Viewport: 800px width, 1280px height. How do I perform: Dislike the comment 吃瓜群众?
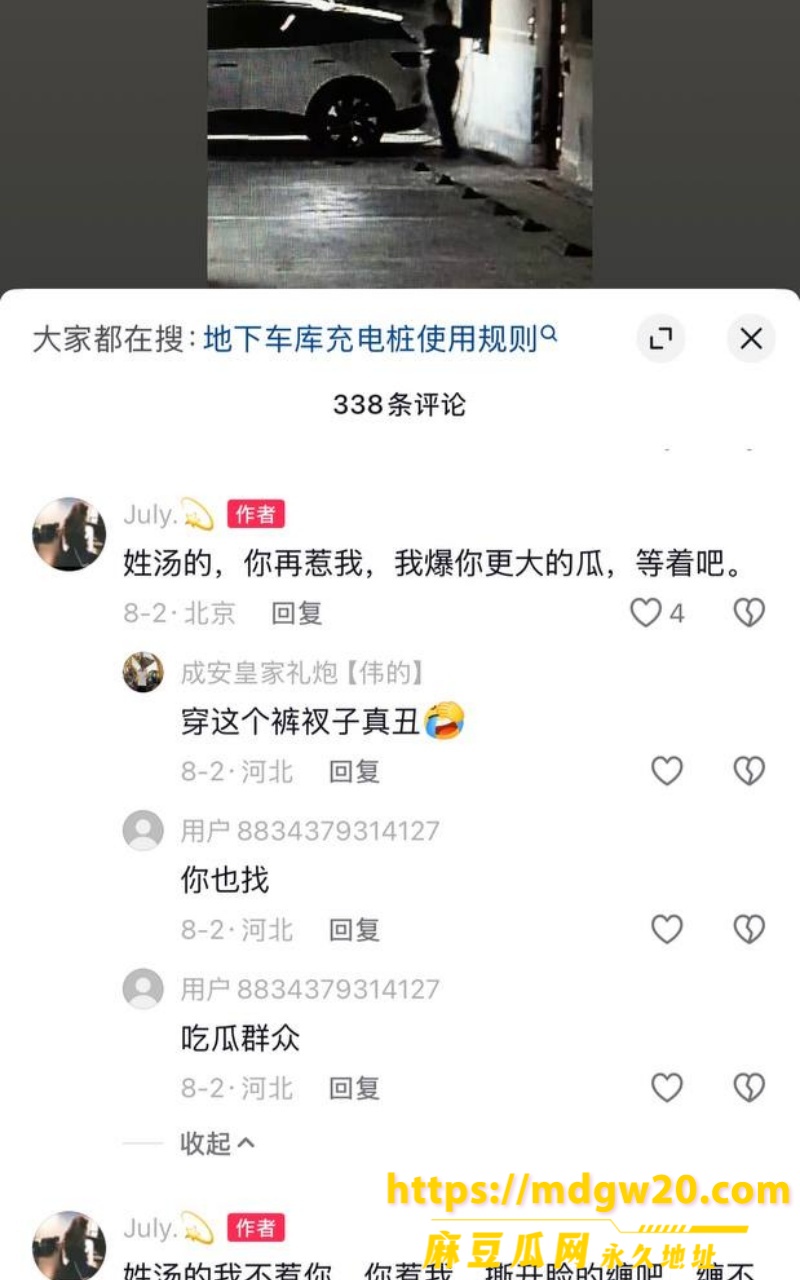[x=749, y=1088]
